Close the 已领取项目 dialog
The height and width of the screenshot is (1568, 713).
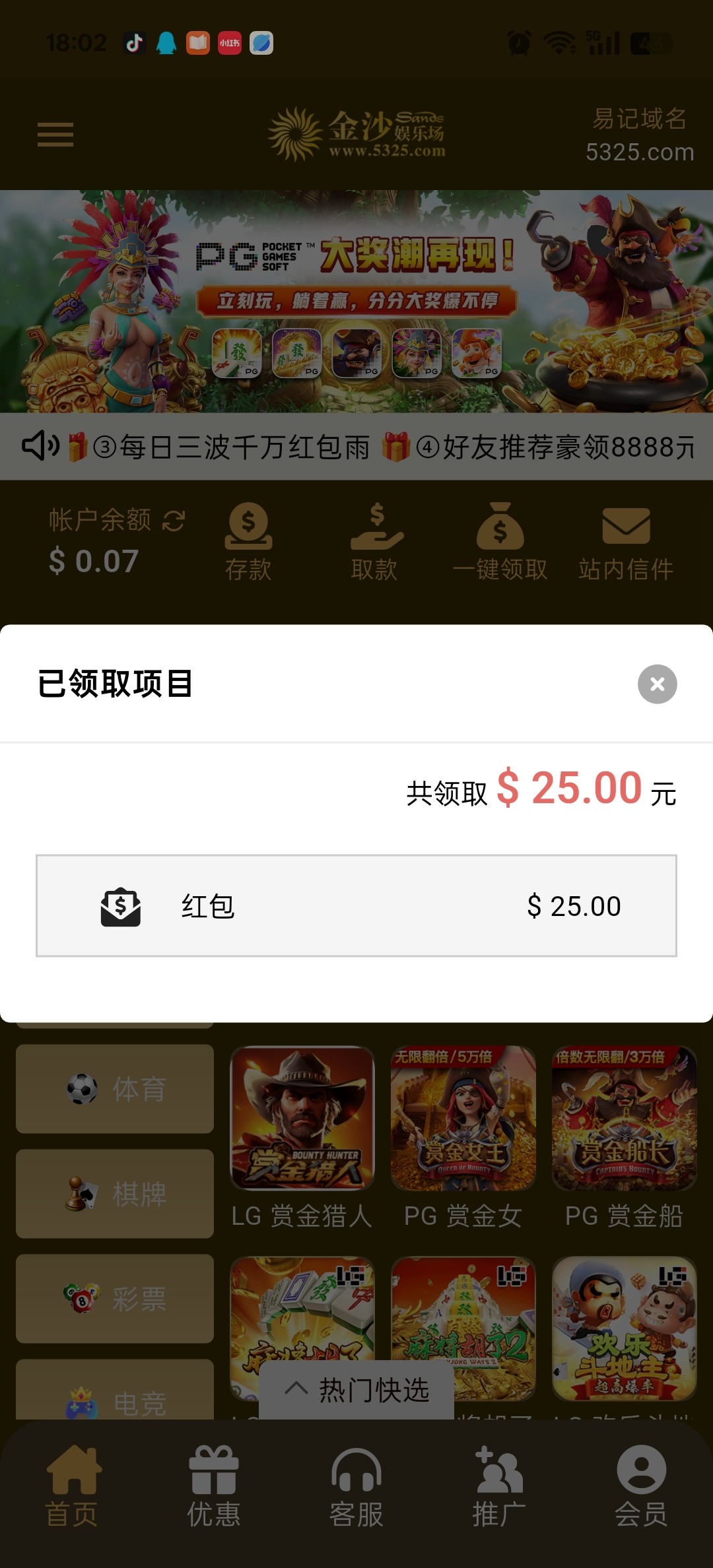657,684
